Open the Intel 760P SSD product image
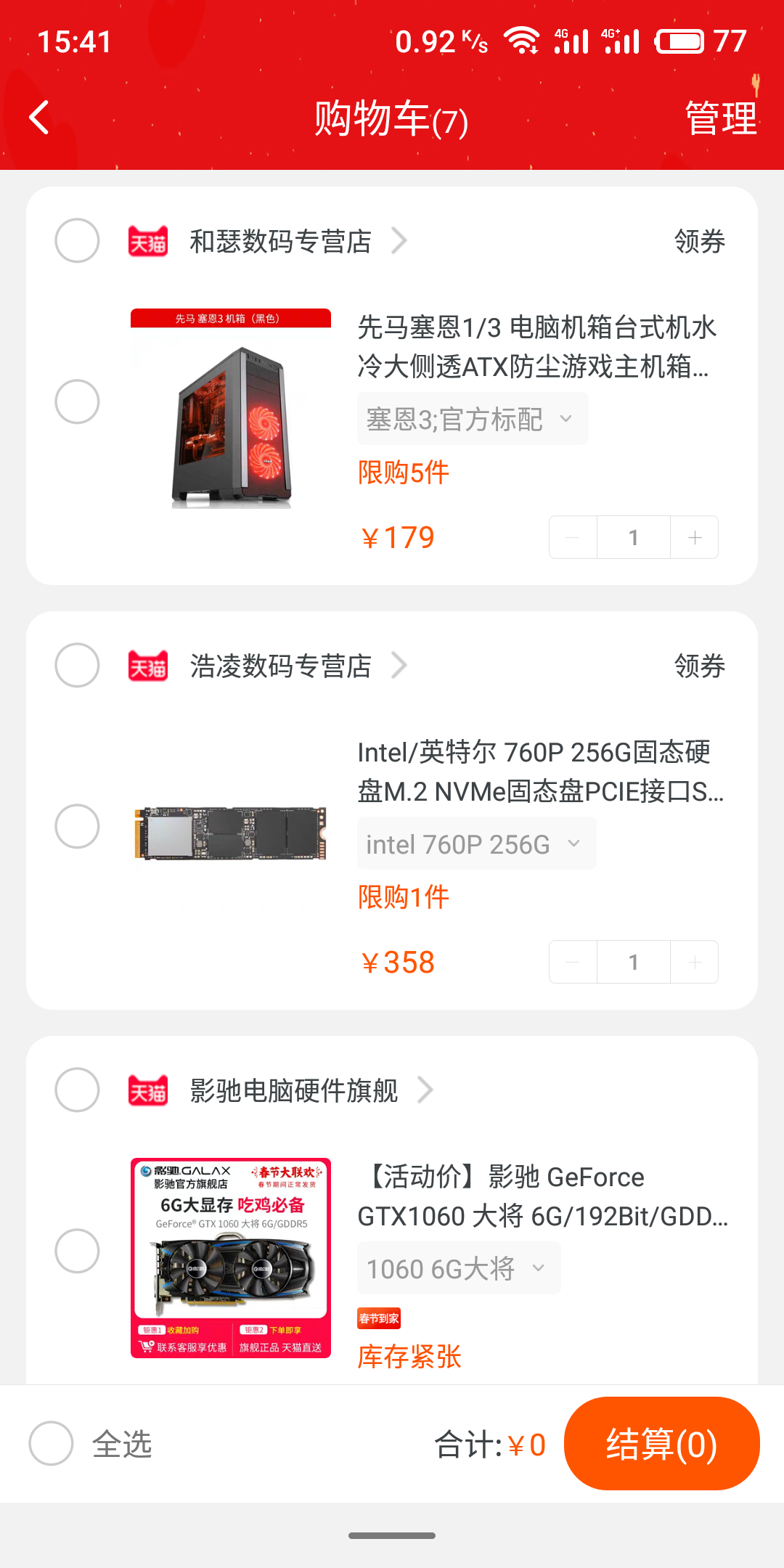The width and height of the screenshot is (784, 1568). [231, 833]
